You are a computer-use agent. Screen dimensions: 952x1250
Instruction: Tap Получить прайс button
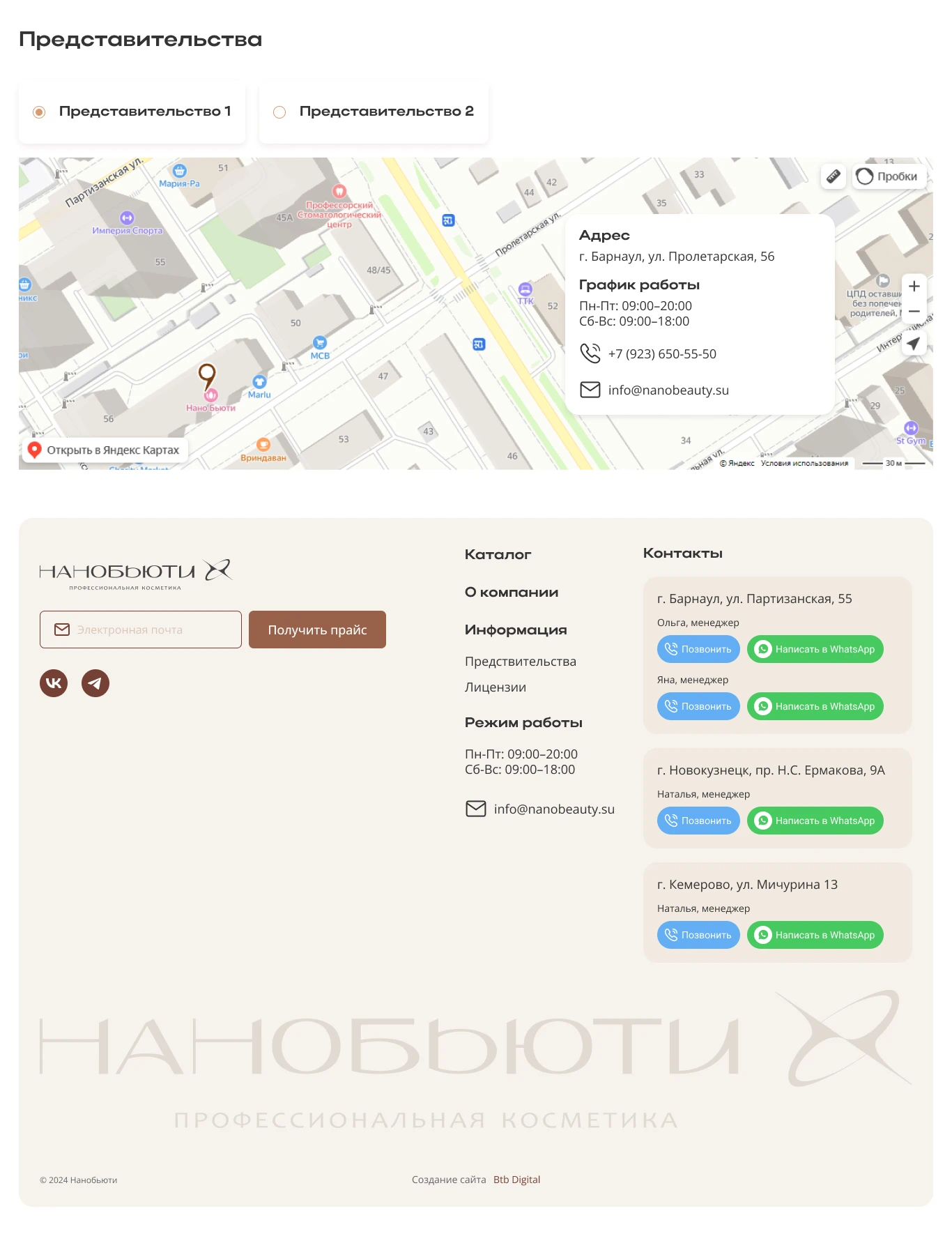(x=317, y=630)
